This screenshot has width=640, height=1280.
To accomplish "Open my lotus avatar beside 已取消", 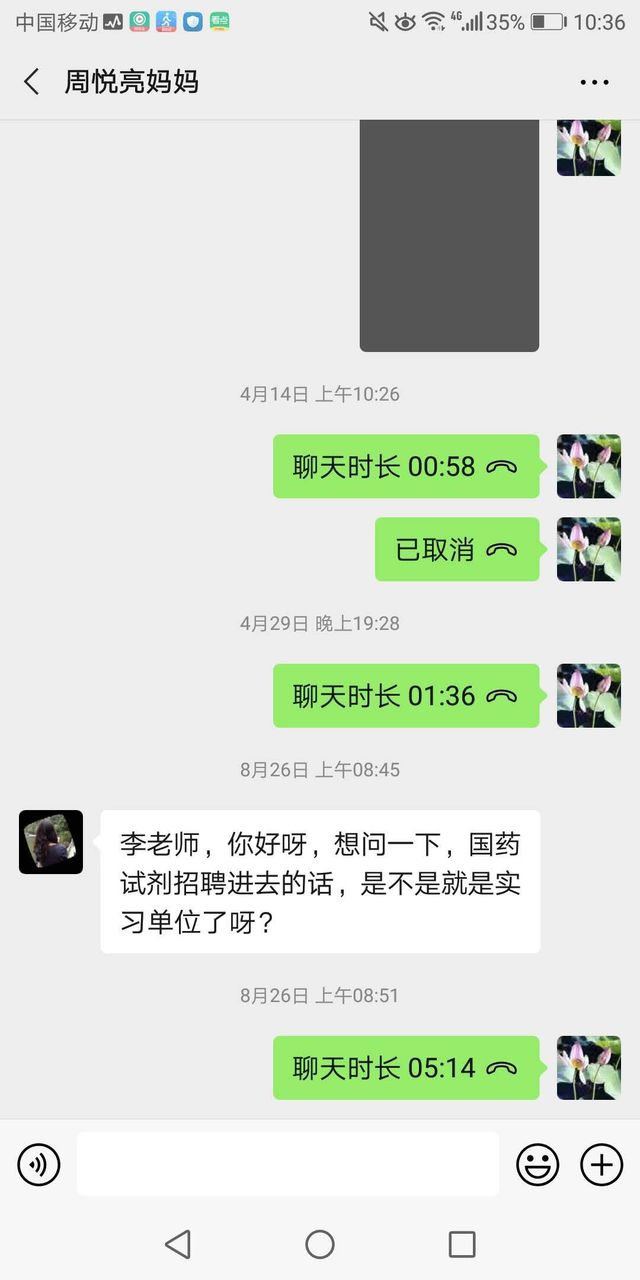I will click(x=588, y=549).
